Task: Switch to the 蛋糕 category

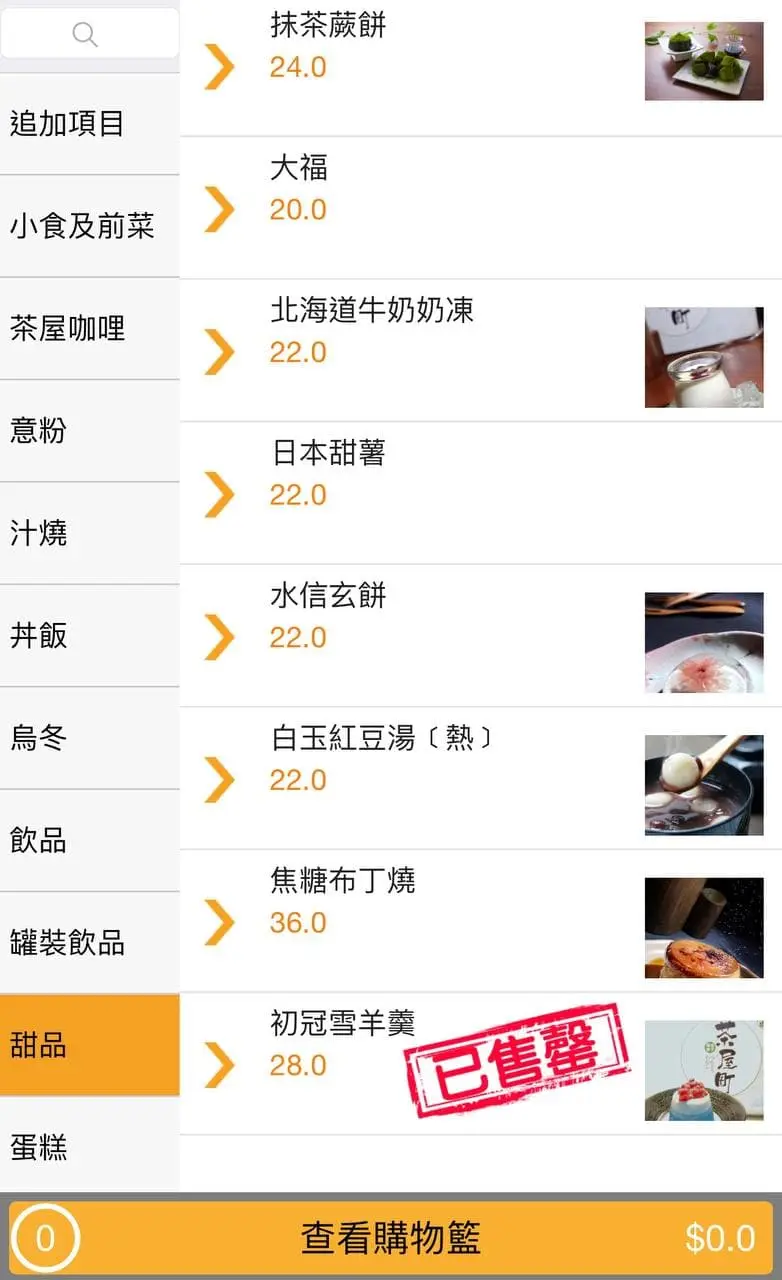Action: (x=89, y=1146)
